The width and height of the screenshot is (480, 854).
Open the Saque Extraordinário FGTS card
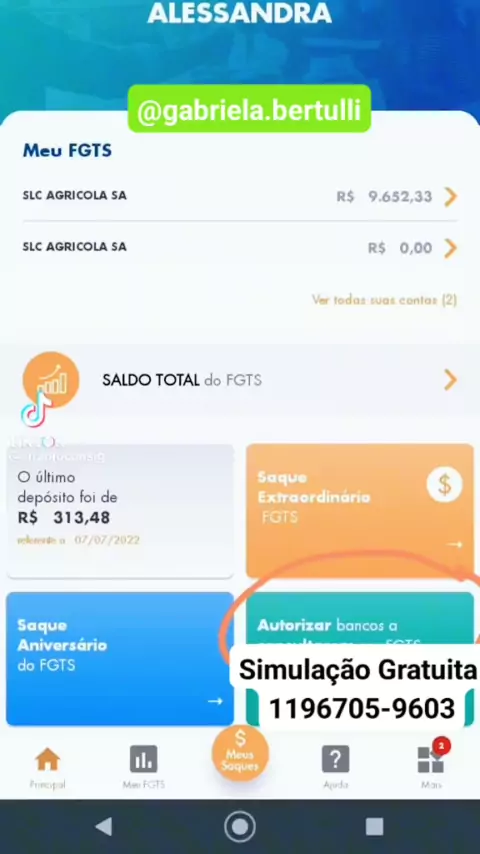click(x=360, y=510)
